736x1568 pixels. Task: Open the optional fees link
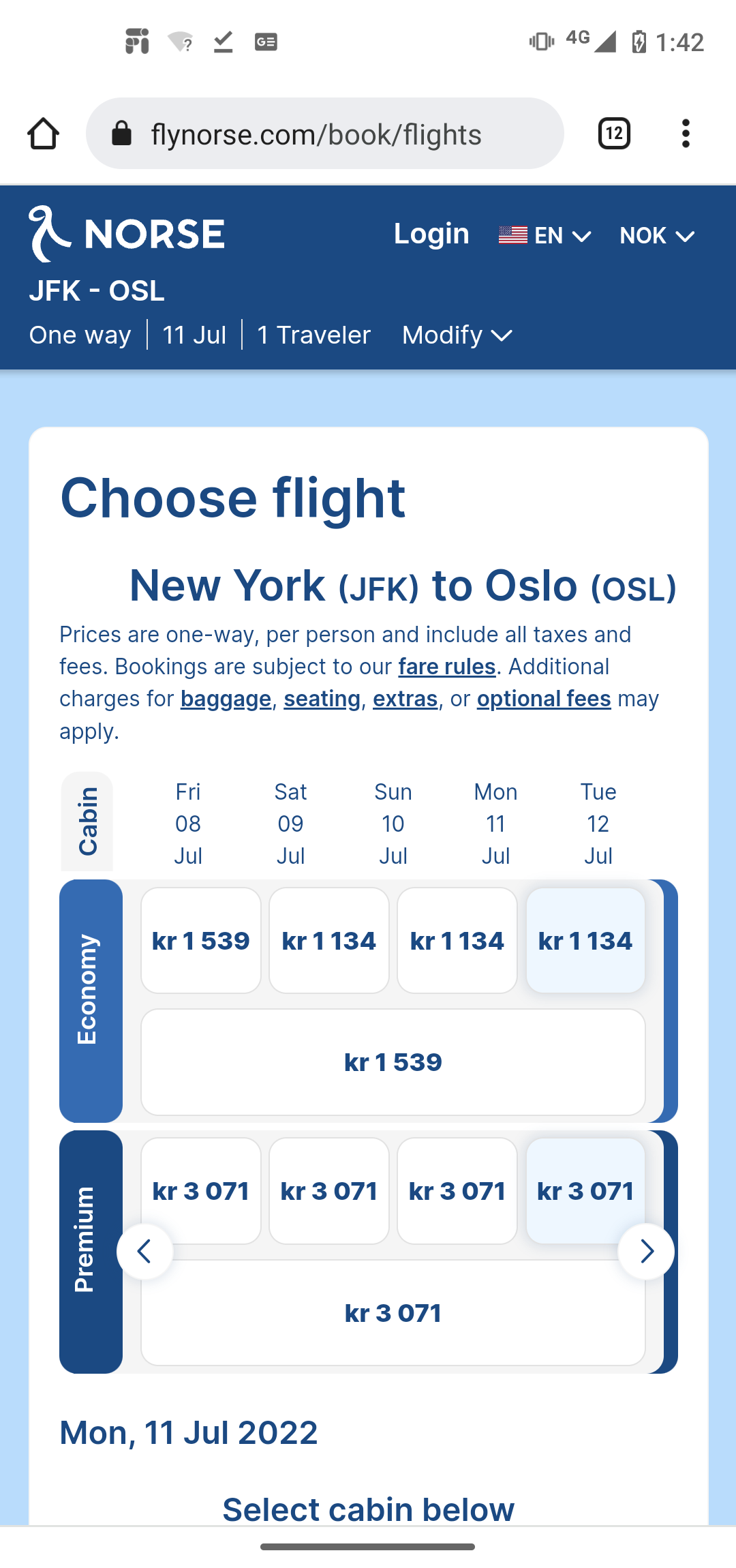coord(544,699)
